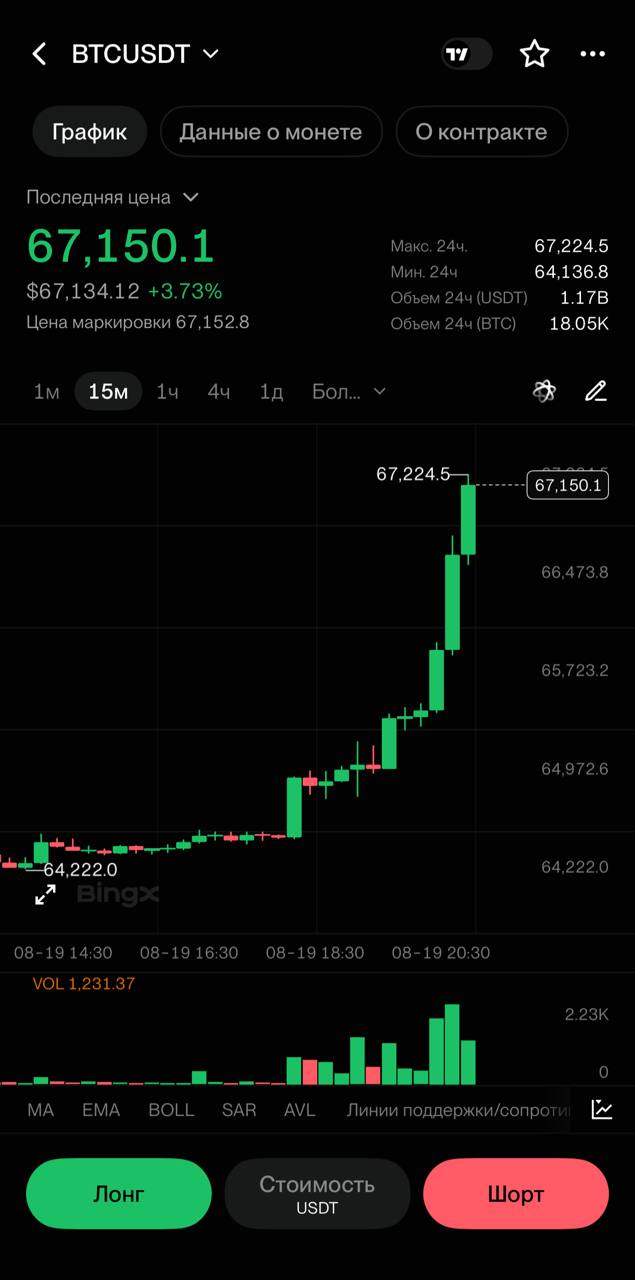The width and height of the screenshot is (635, 1280).
Task: Open the chart indicators atom icon
Action: (544, 391)
